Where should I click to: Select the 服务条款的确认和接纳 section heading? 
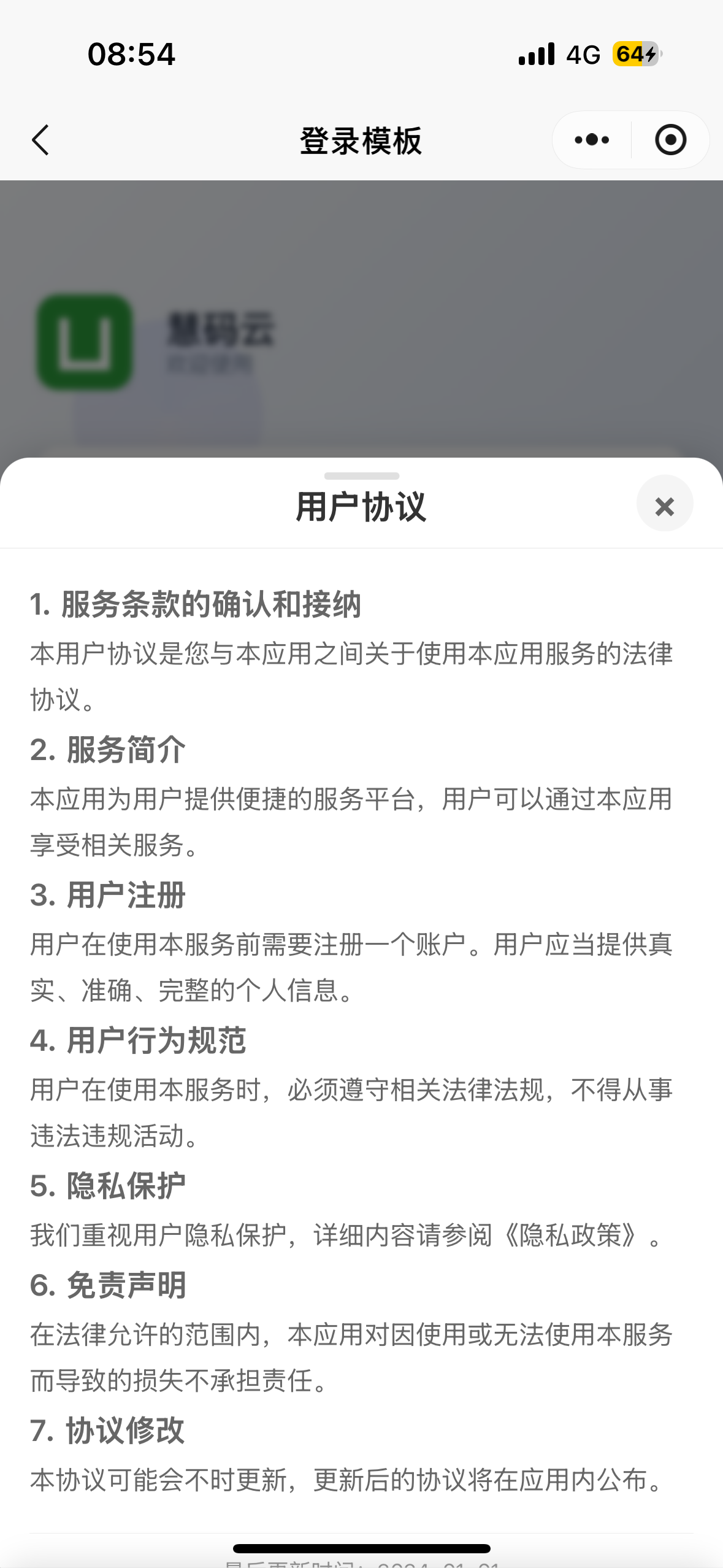click(196, 603)
